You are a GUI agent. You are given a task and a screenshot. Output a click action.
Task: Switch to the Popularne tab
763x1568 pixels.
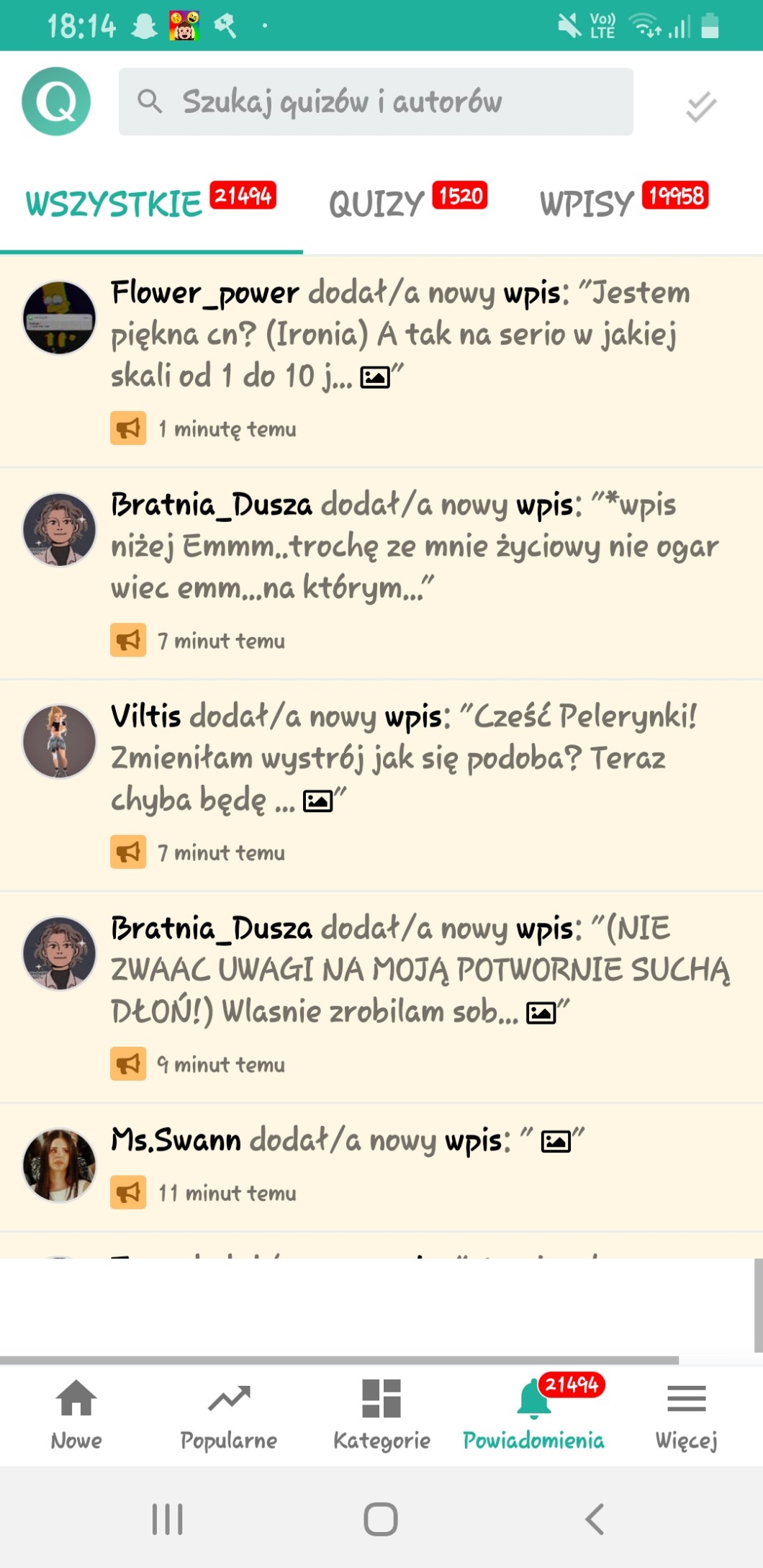point(229,1412)
